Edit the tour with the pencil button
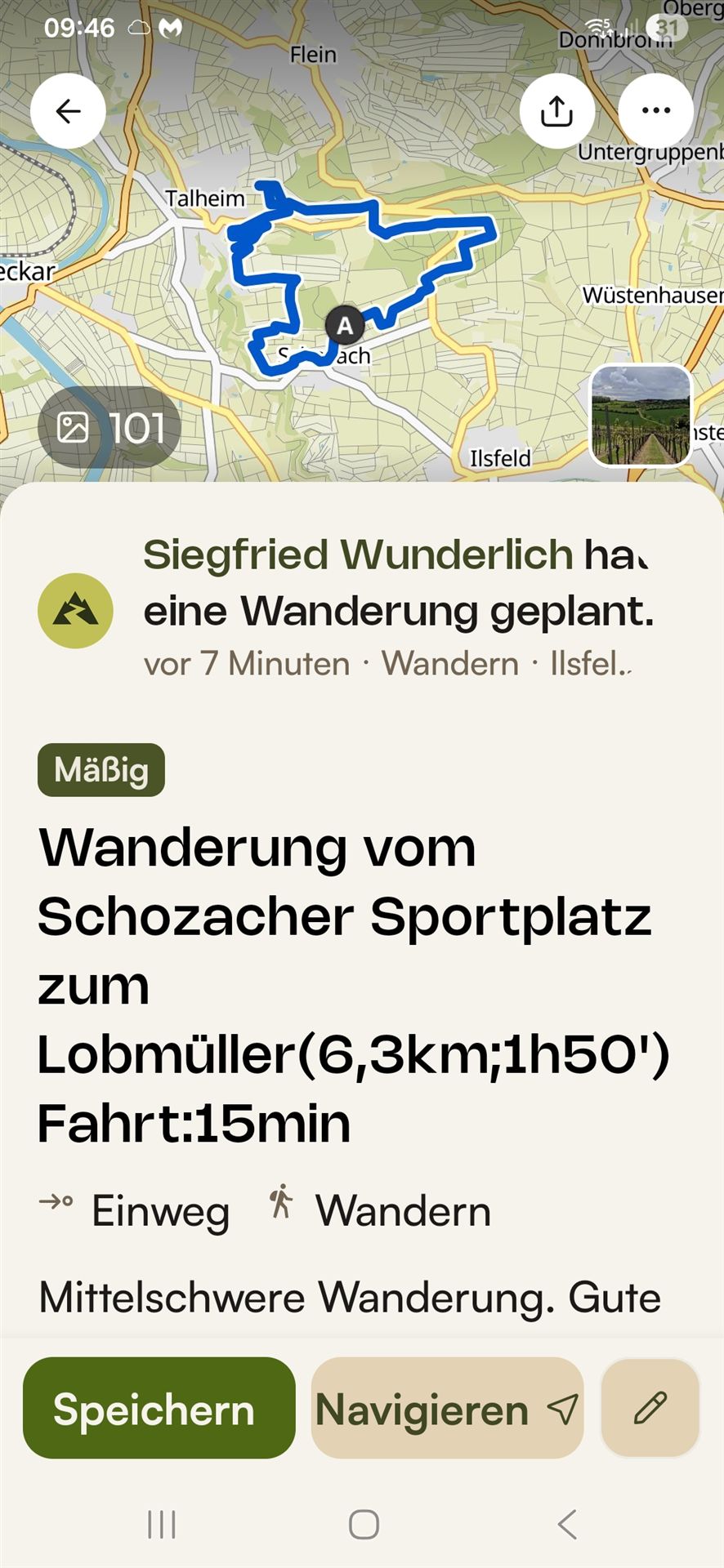Screen dimensions: 724x1568 pos(650,1409)
